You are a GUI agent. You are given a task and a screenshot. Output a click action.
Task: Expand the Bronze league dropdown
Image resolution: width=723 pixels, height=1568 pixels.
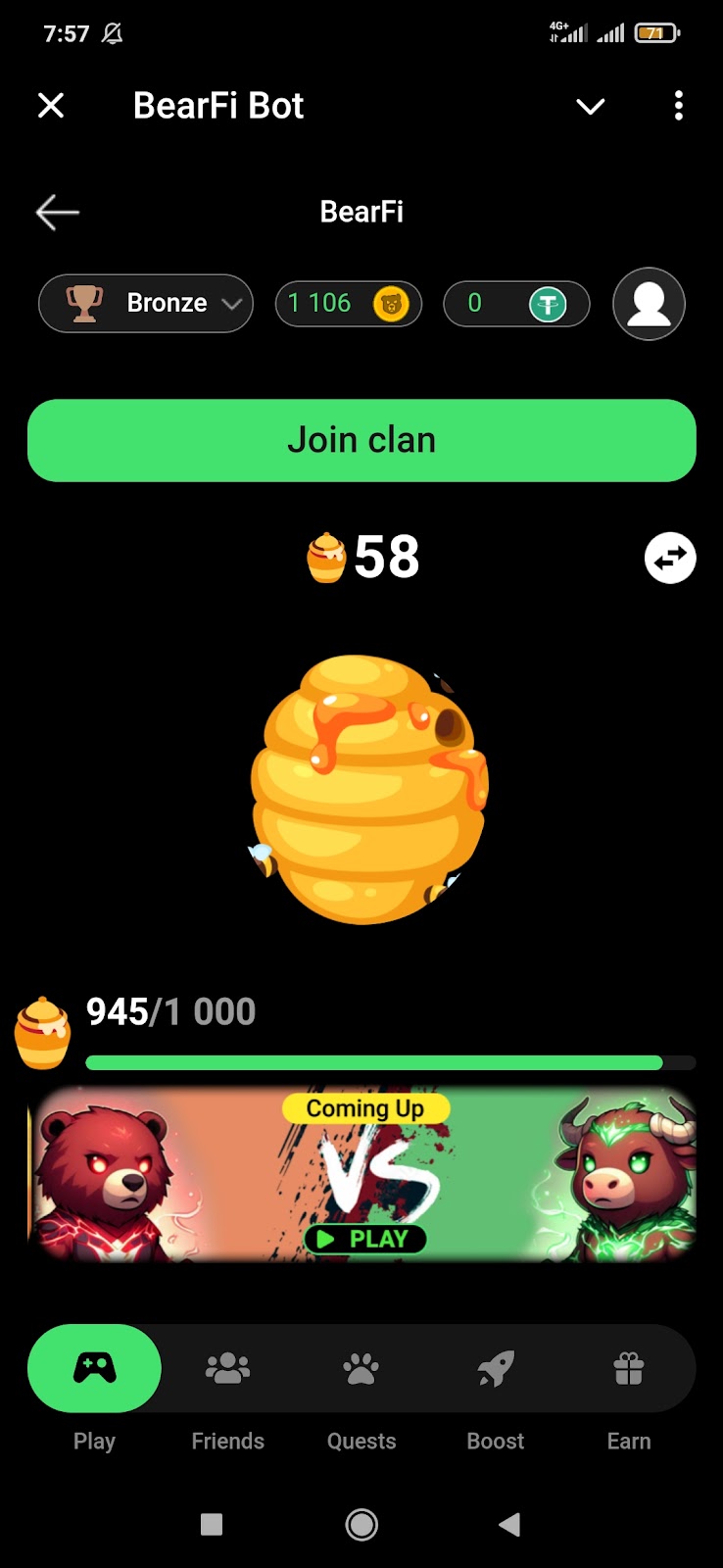(x=146, y=304)
